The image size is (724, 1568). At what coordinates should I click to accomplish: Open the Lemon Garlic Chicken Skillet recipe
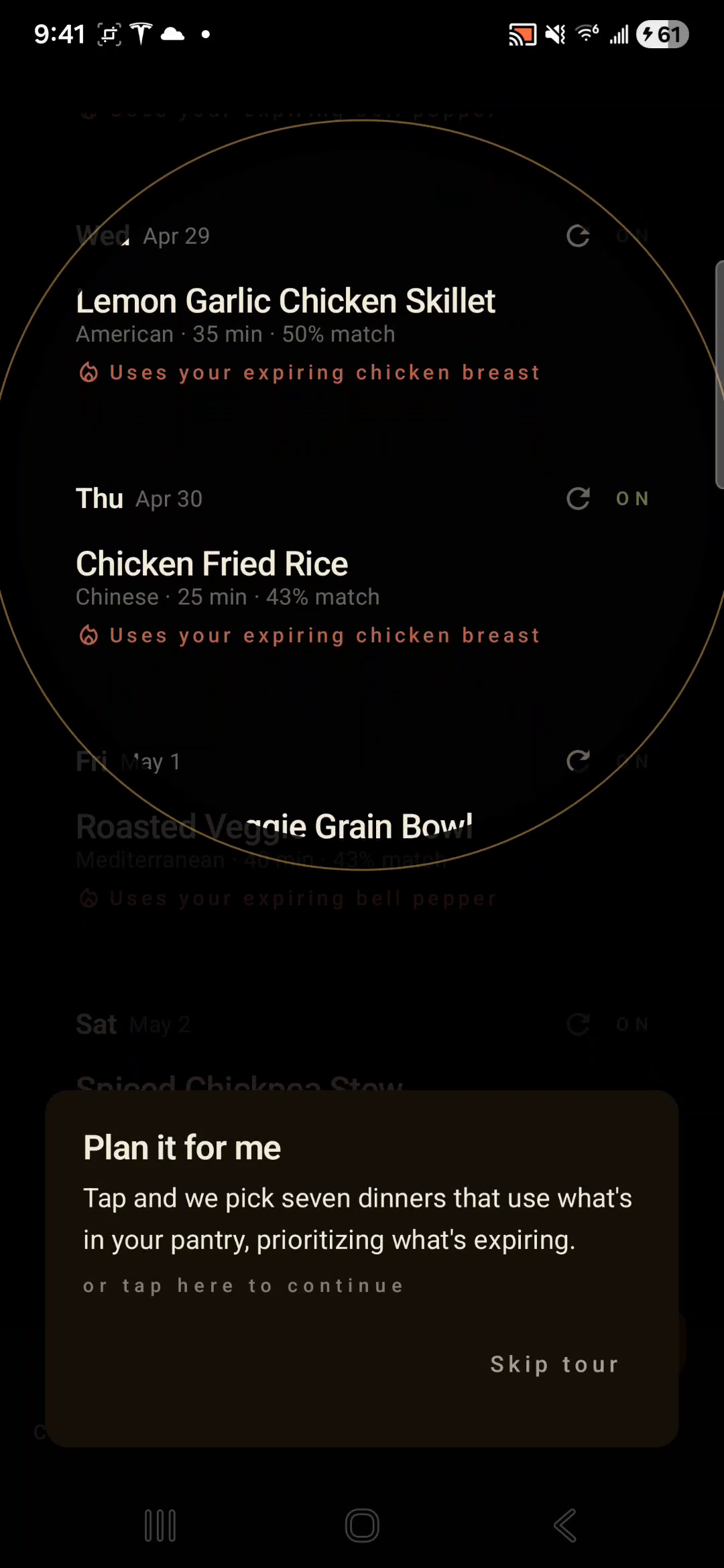coord(286,301)
